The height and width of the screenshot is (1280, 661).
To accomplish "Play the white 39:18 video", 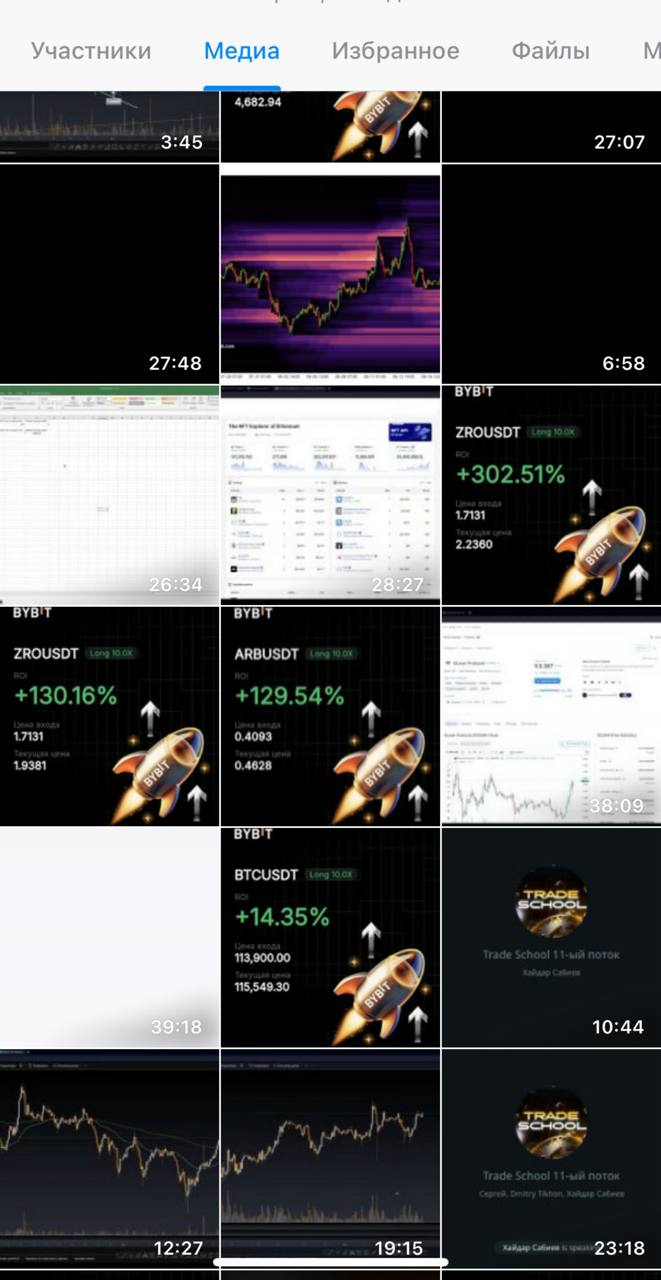I will coord(109,937).
